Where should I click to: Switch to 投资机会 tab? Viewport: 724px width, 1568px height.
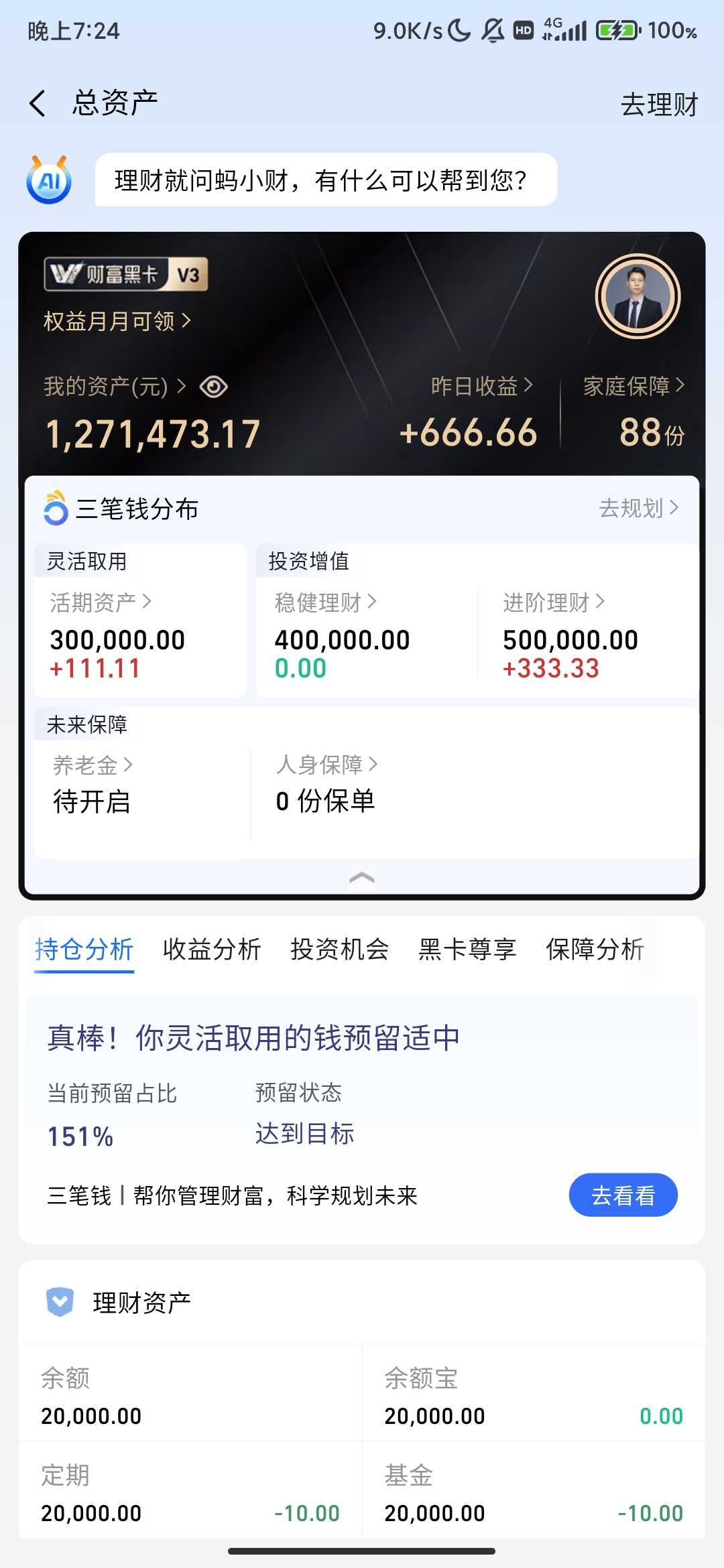coord(339,949)
